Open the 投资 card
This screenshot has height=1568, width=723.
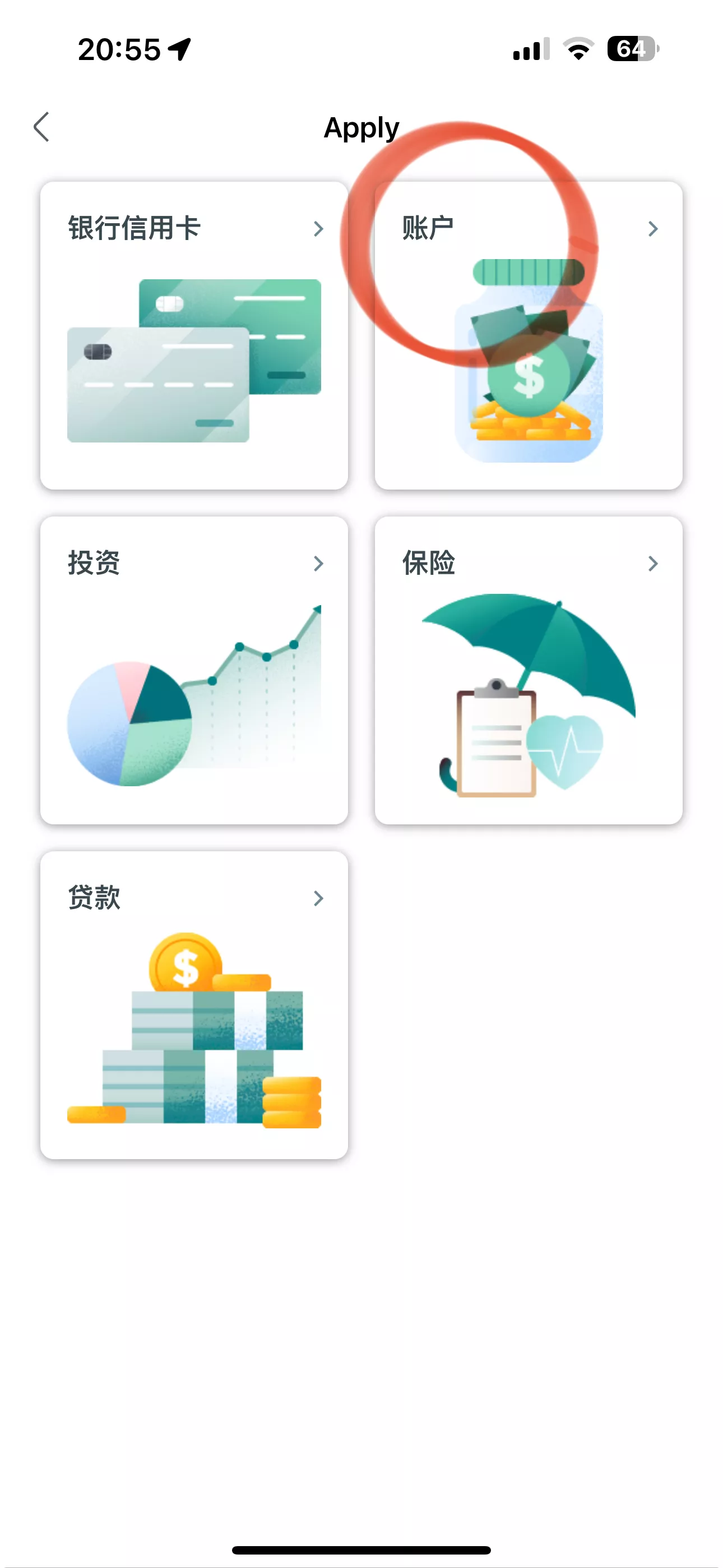pos(193,670)
